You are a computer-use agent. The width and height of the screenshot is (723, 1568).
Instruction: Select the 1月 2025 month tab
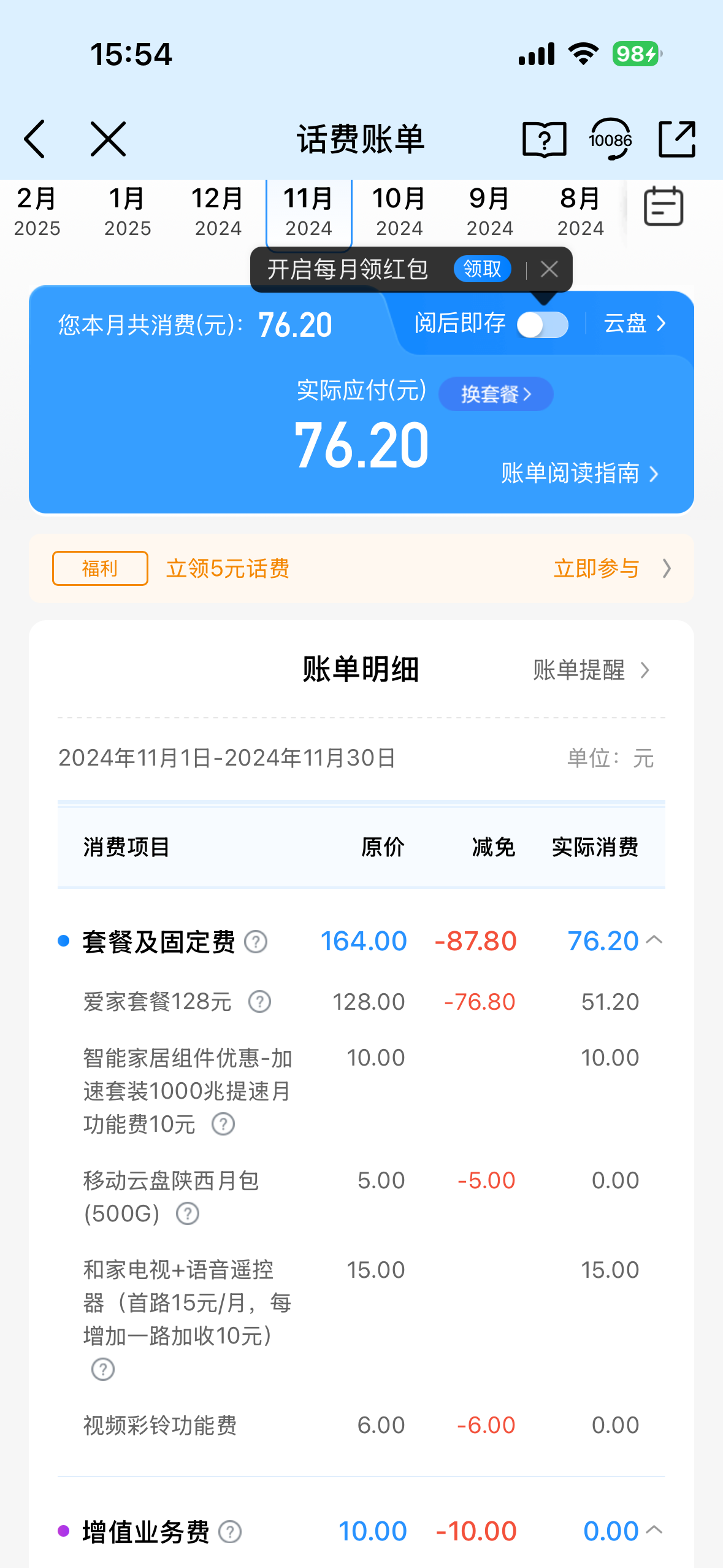(127, 212)
